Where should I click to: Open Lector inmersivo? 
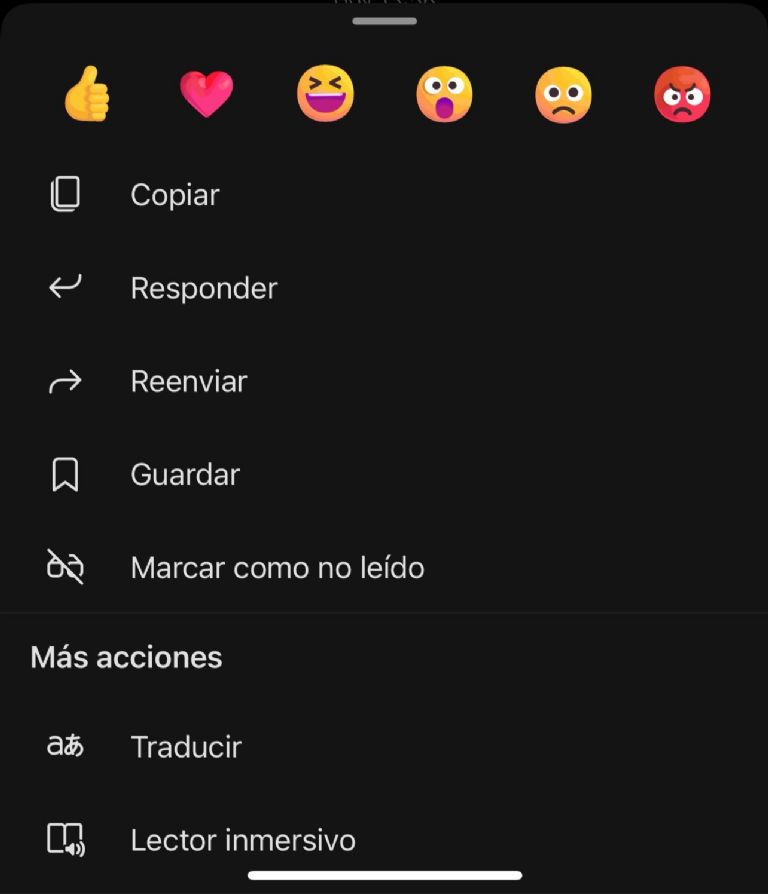coord(243,840)
